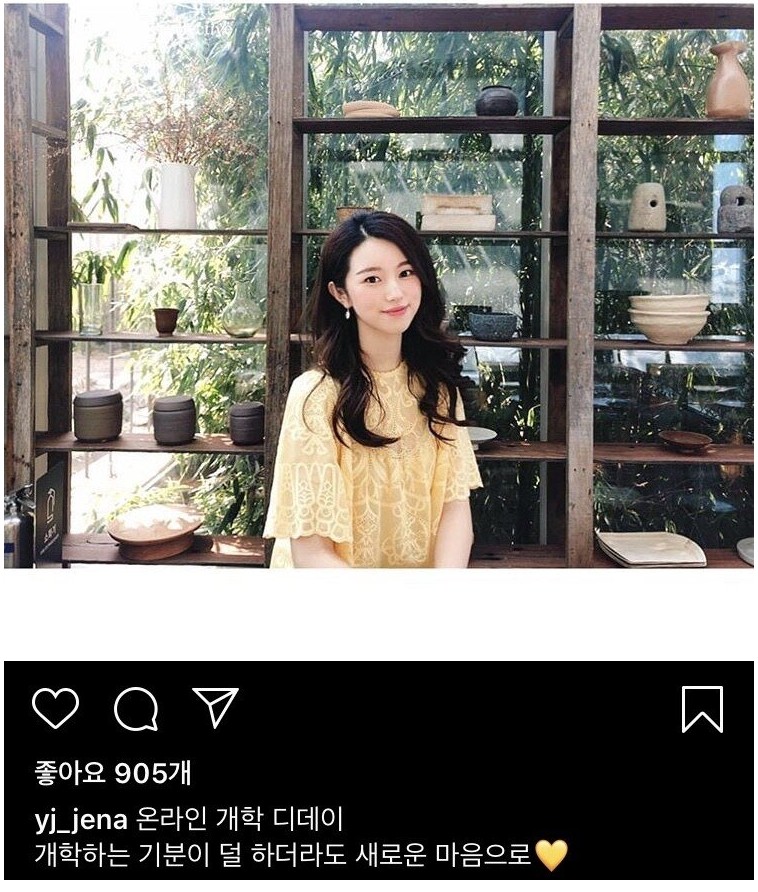
Task: Open comments via the speech bubble icon
Action: coord(136,709)
